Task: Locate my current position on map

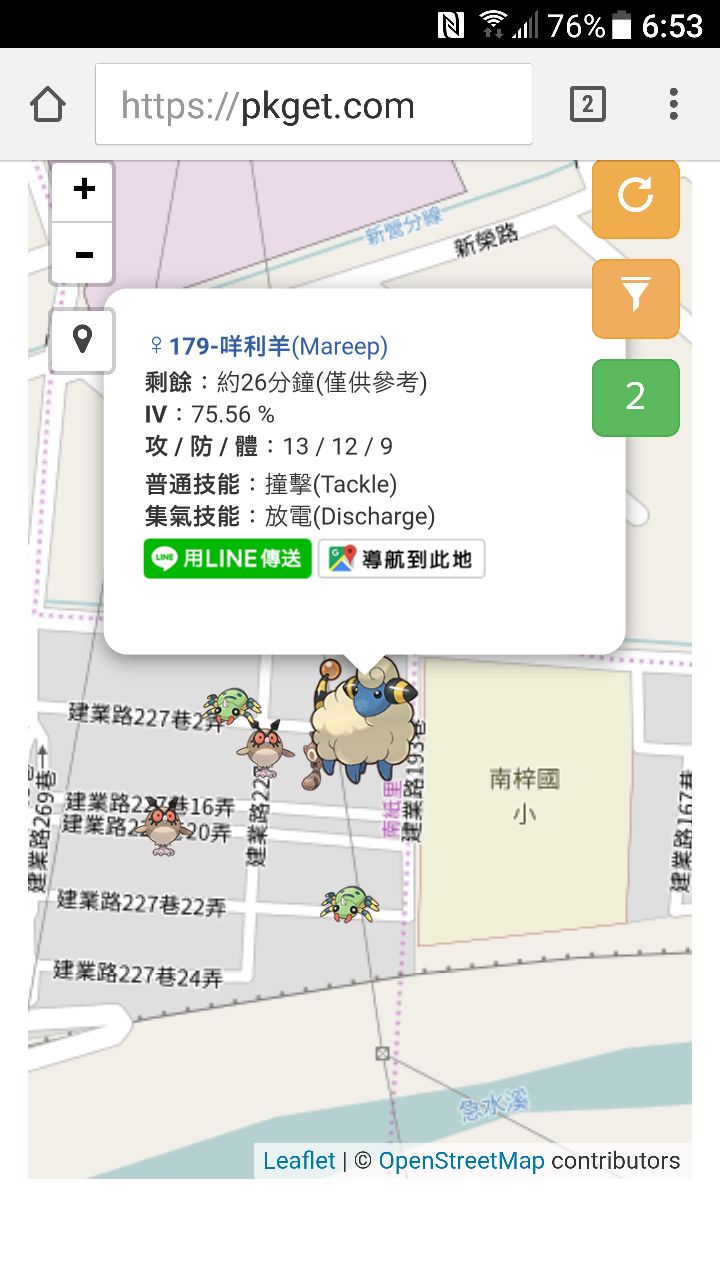Action: click(x=82, y=340)
